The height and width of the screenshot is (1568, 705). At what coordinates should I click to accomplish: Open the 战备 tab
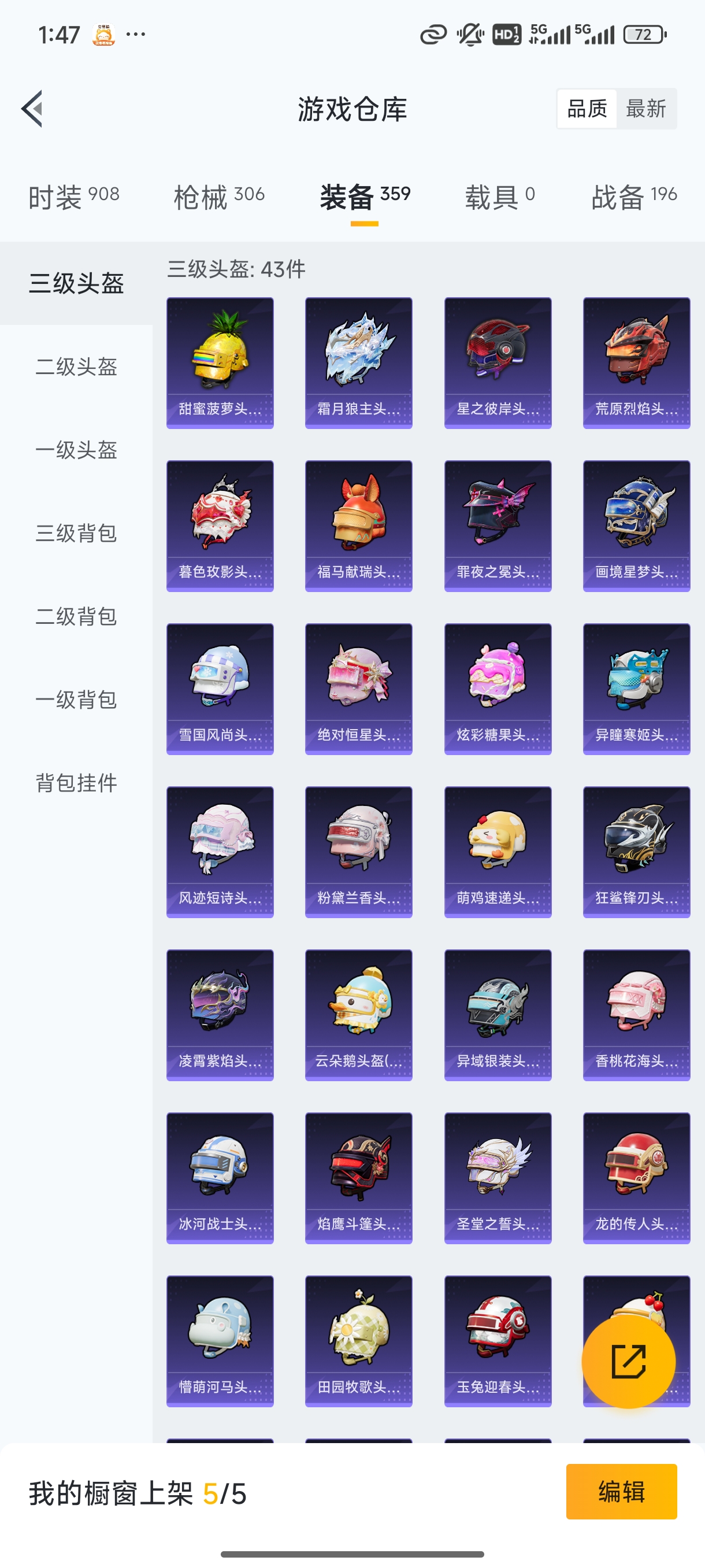click(634, 197)
